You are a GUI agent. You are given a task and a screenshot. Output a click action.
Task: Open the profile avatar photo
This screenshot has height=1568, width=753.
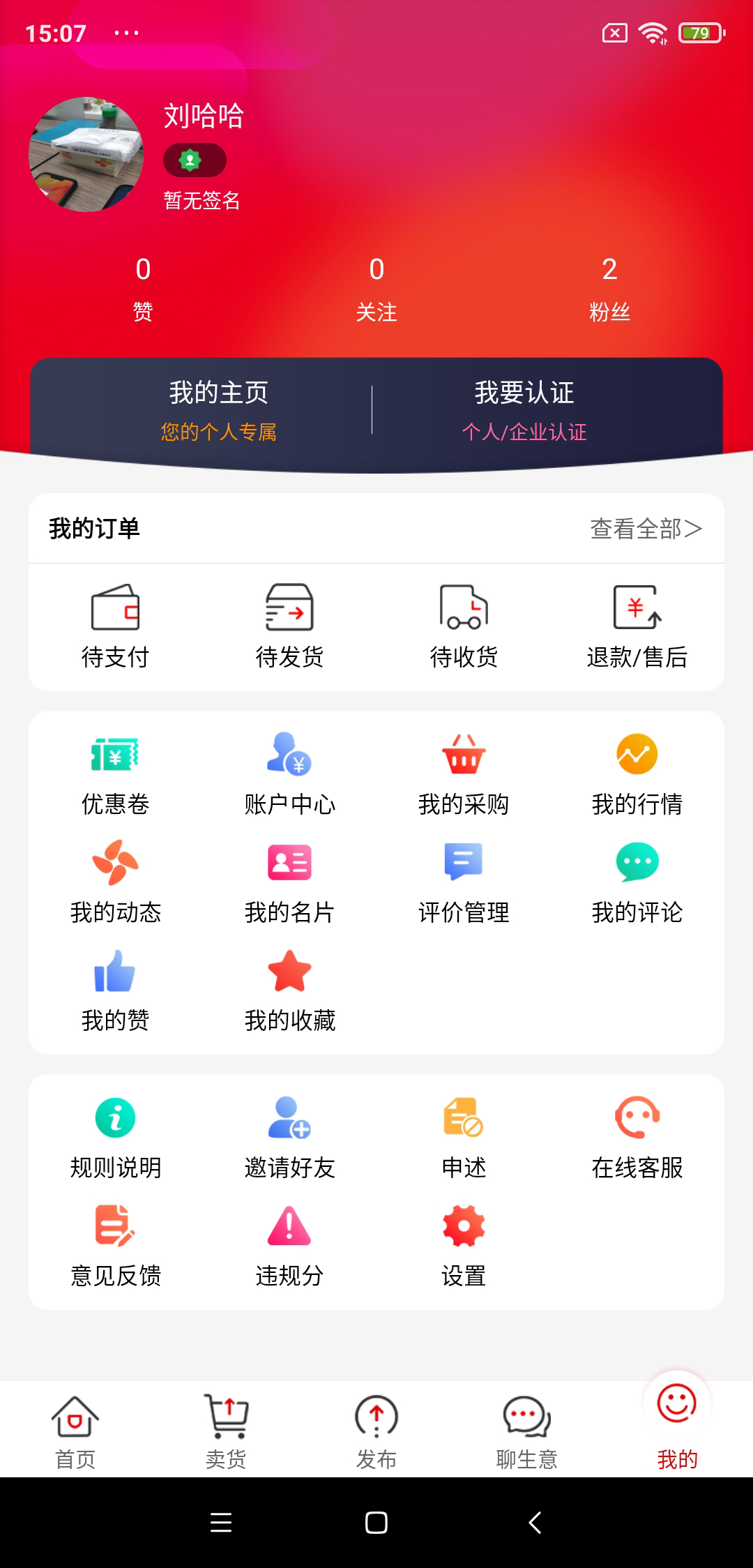pyautogui.click(x=86, y=154)
